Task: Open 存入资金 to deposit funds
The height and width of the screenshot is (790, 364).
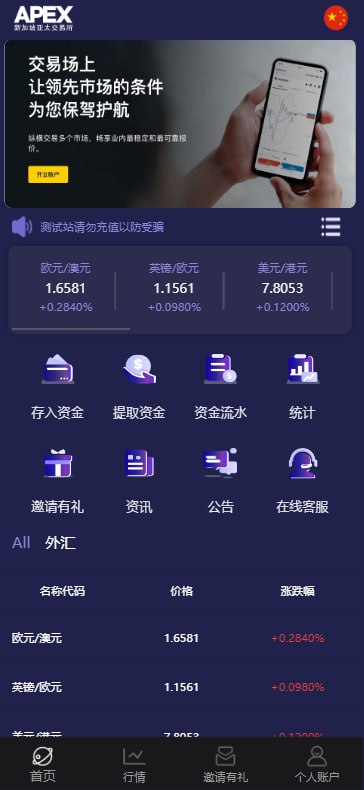Action: tap(57, 386)
